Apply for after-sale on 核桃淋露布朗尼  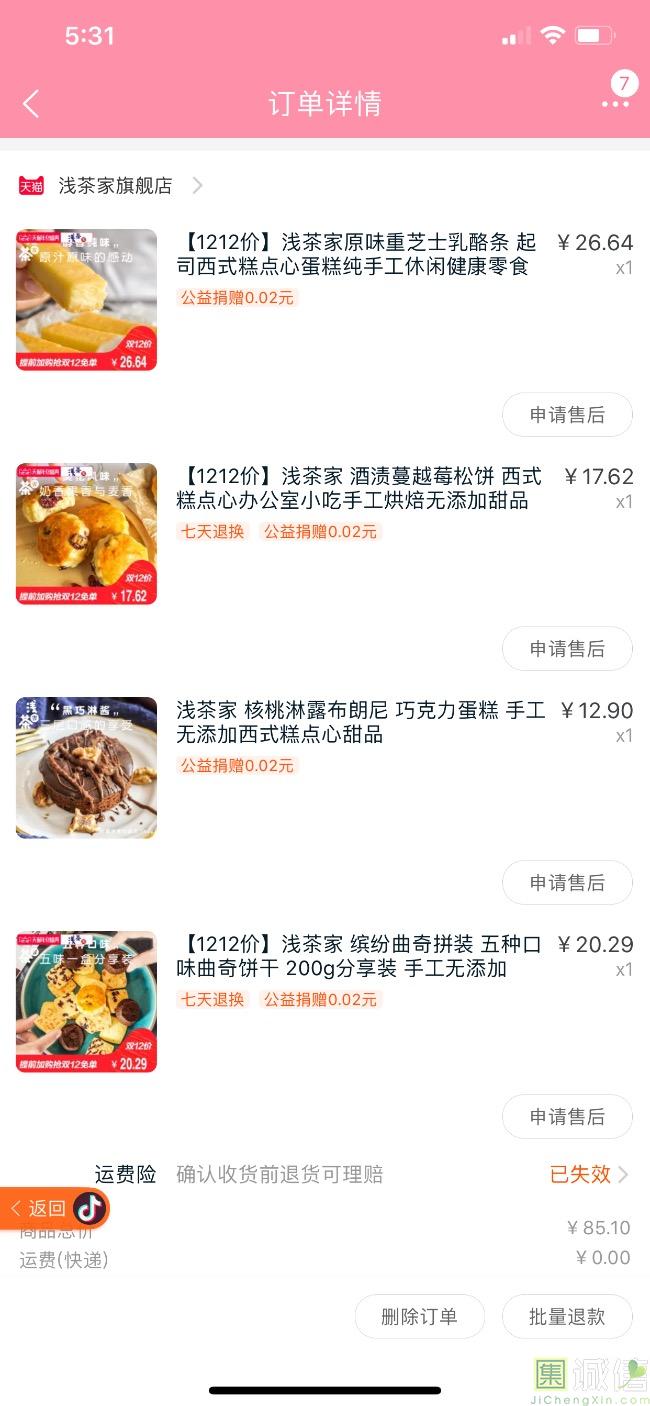tap(567, 883)
